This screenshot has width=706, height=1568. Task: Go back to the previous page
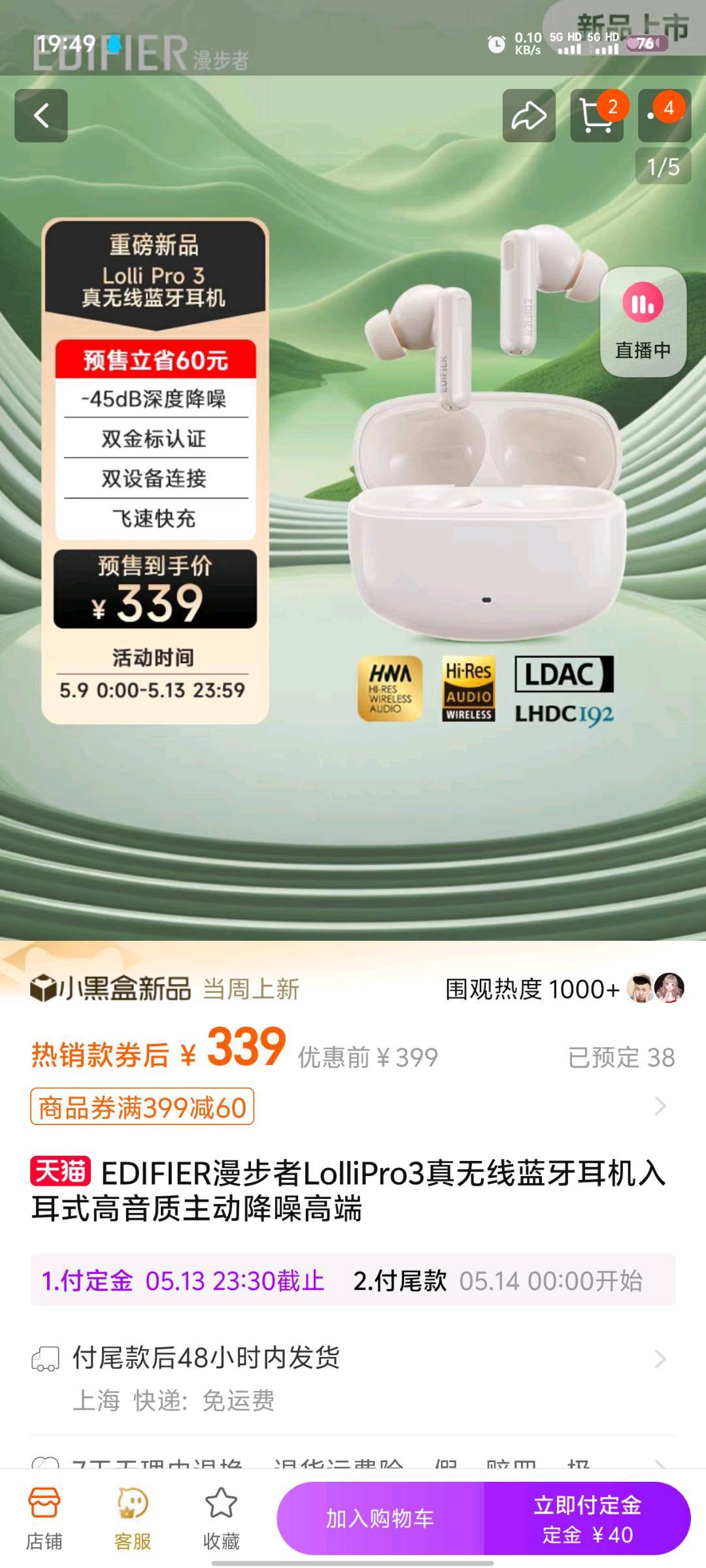41,116
